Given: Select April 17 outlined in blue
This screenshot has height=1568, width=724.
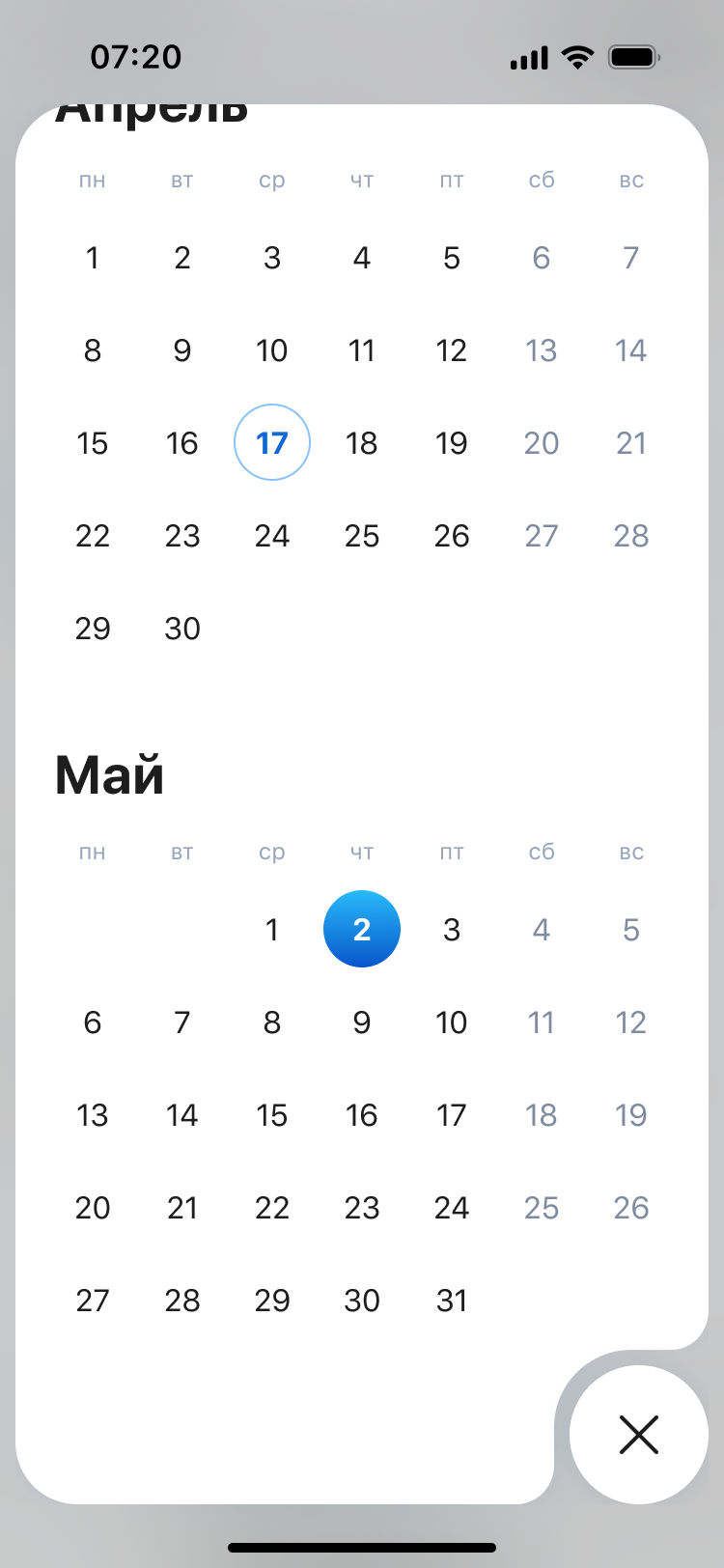Looking at the screenshot, I should click(x=272, y=442).
